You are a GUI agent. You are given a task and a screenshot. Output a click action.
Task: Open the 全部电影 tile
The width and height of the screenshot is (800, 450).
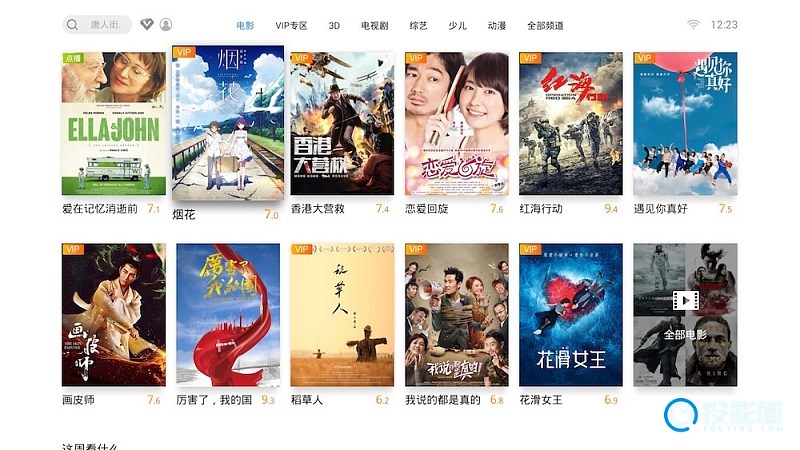pos(685,314)
